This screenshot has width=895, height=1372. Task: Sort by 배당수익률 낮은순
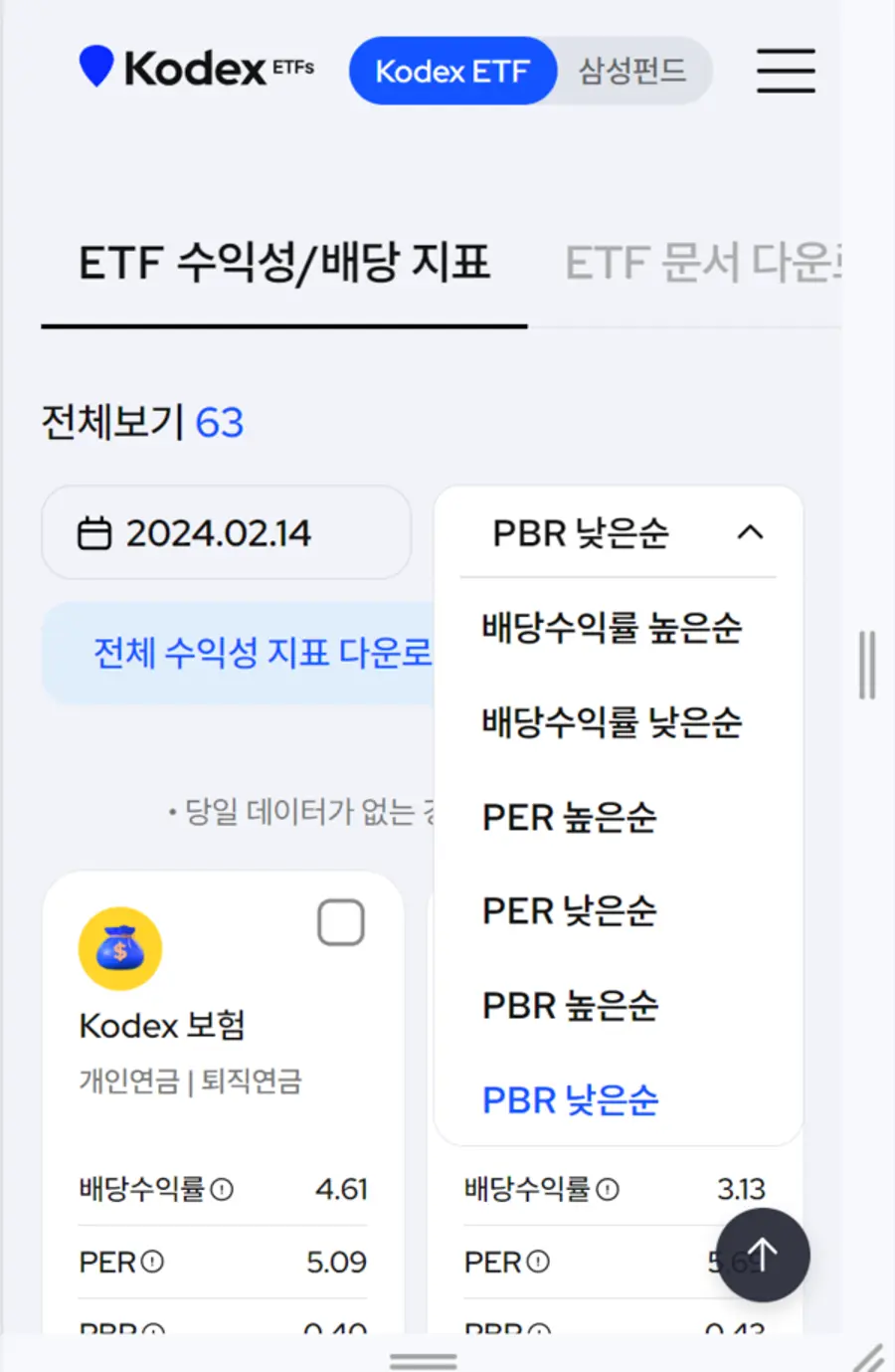[x=612, y=722]
